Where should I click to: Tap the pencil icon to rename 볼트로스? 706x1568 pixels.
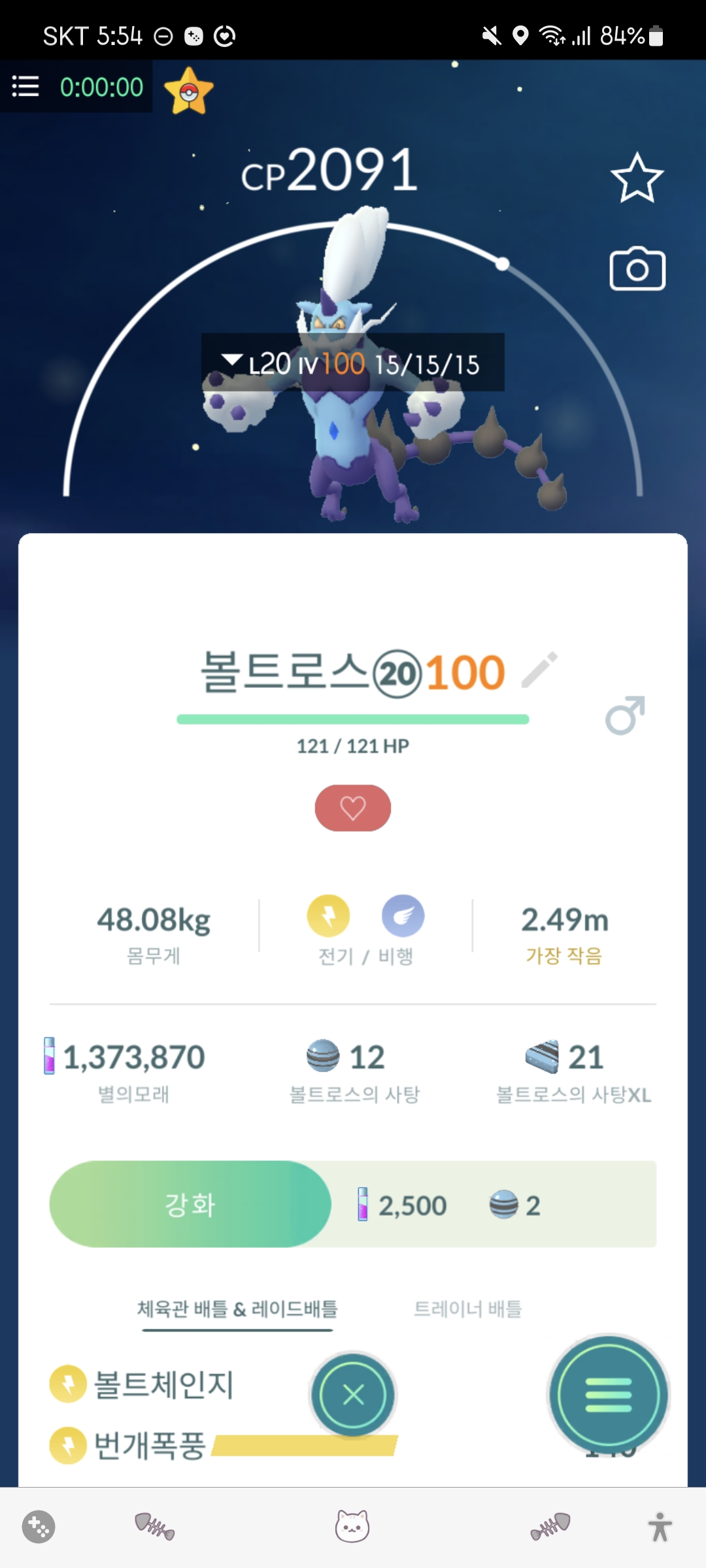coord(539,670)
